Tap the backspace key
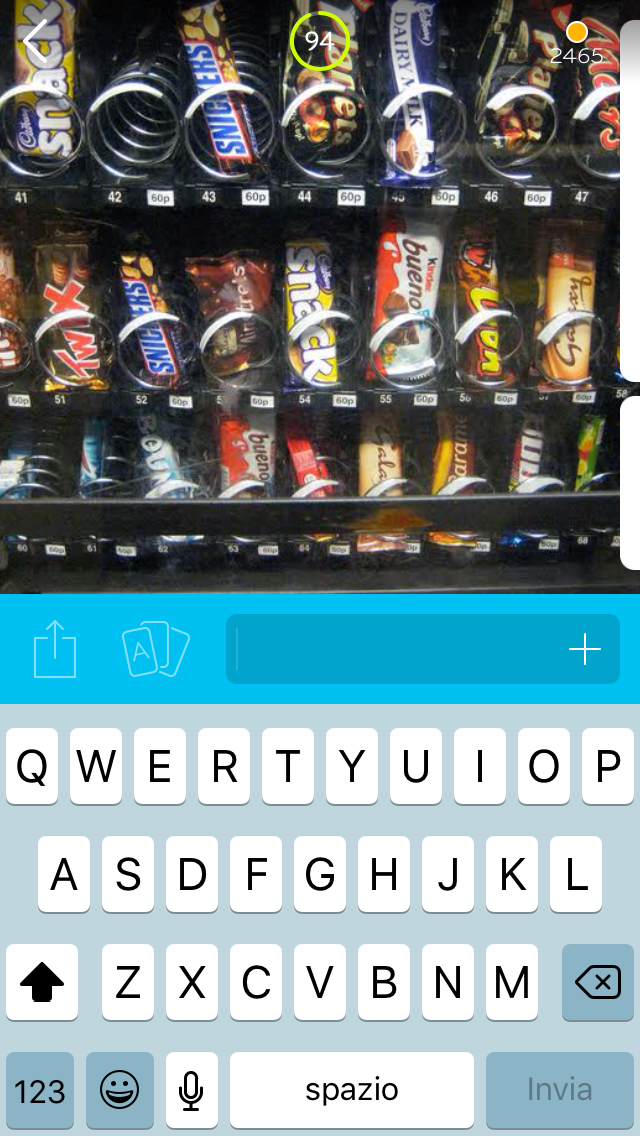The image size is (640, 1136). pos(598,983)
